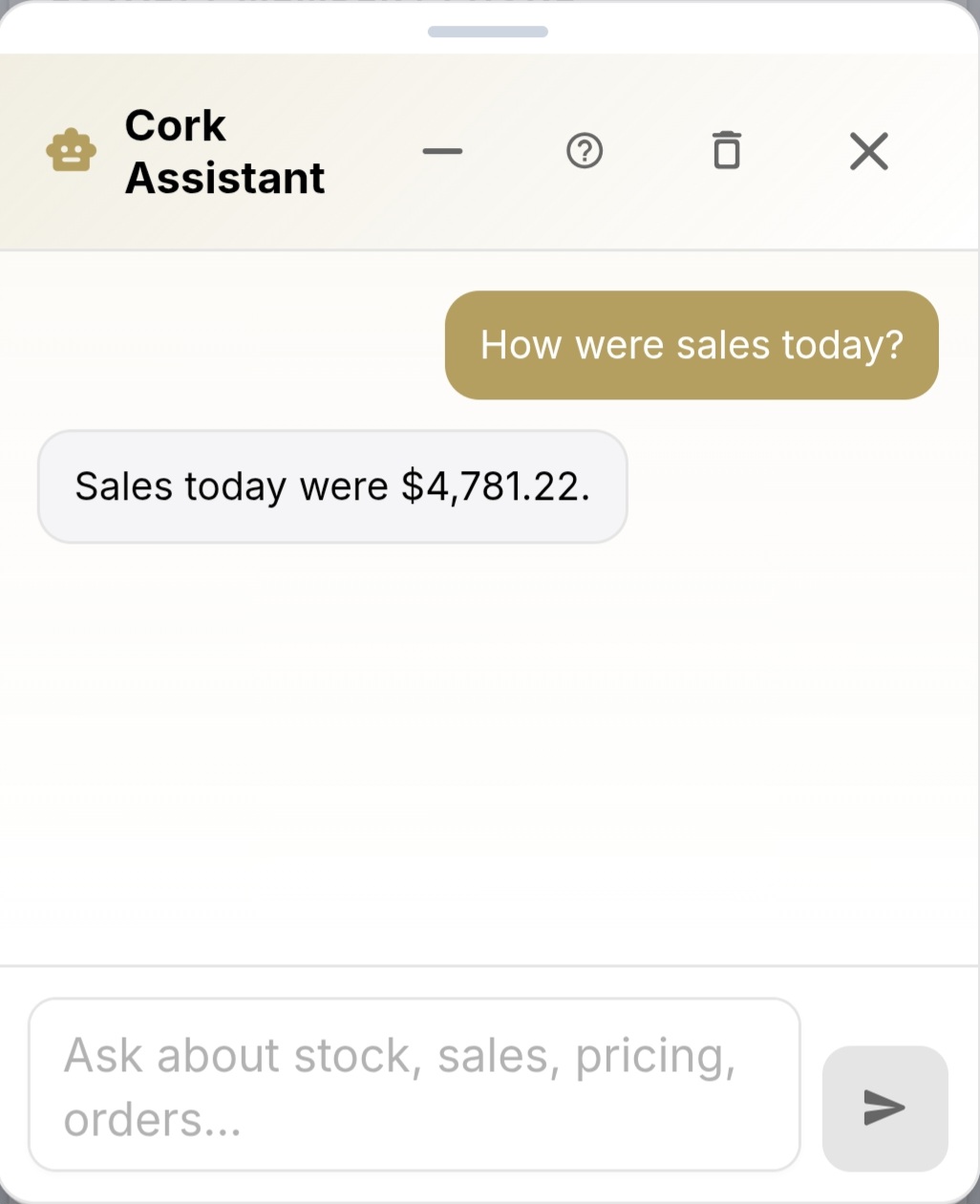
Task: Click the grey pill handle above header
Action: [489, 32]
